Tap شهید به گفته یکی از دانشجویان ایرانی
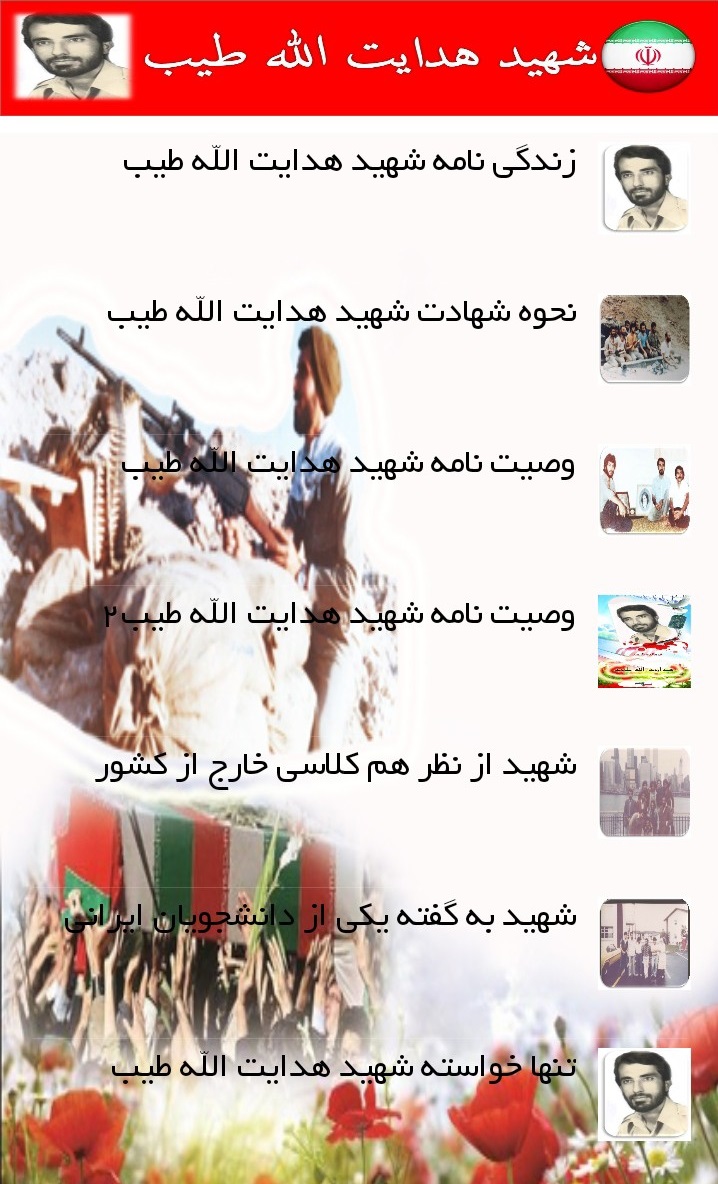 click(320, 918)
